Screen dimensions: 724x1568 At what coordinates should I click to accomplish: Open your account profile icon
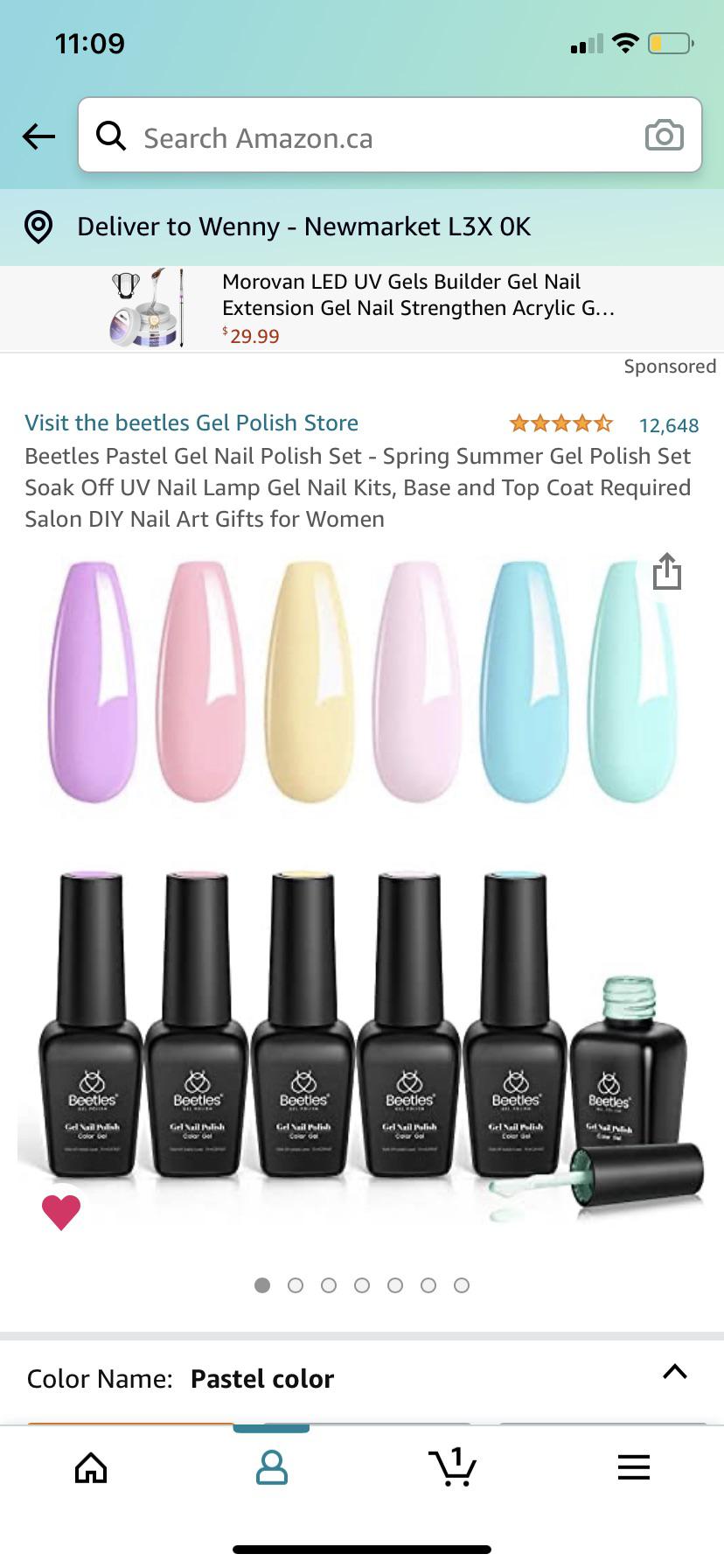tap(271, 1468)
